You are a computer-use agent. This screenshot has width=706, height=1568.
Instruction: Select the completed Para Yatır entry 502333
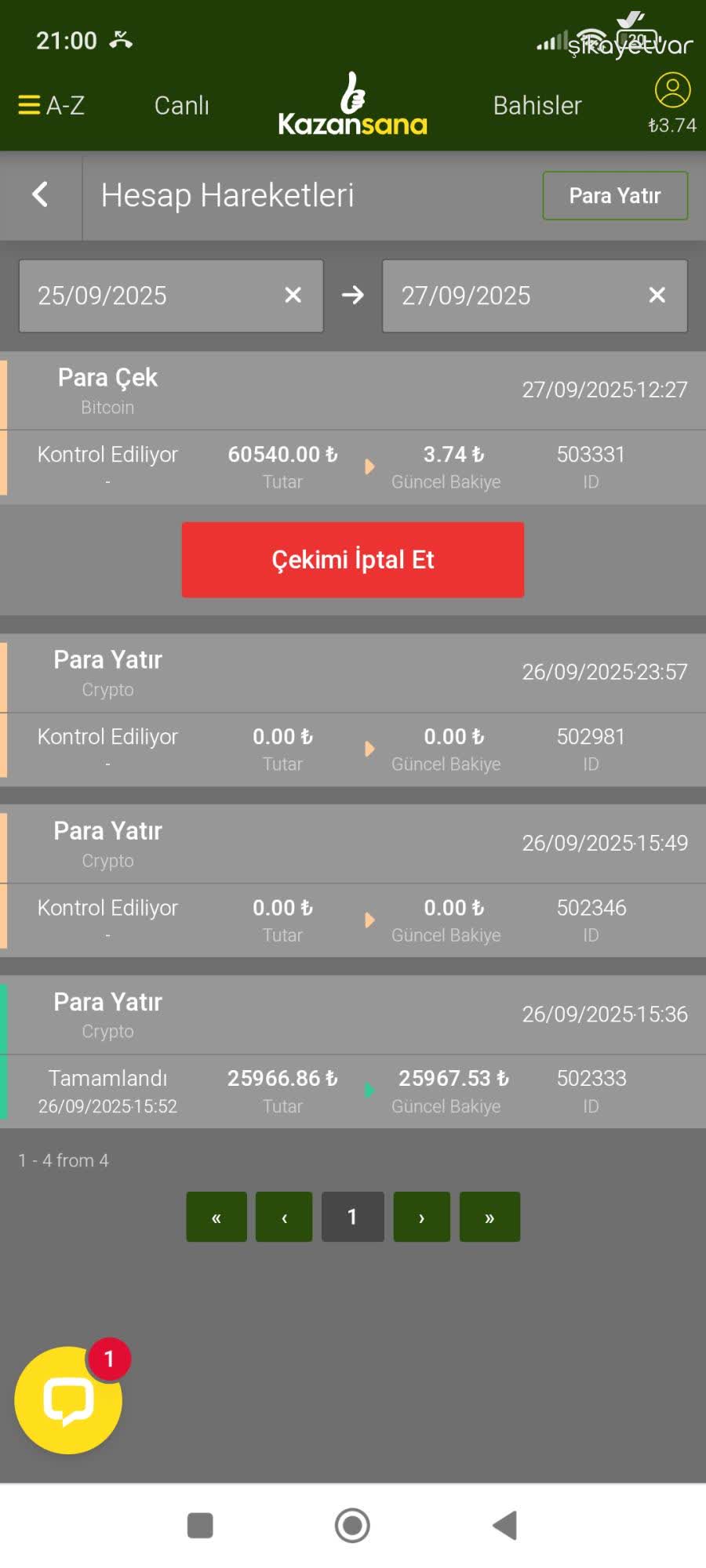(353, 1090)
